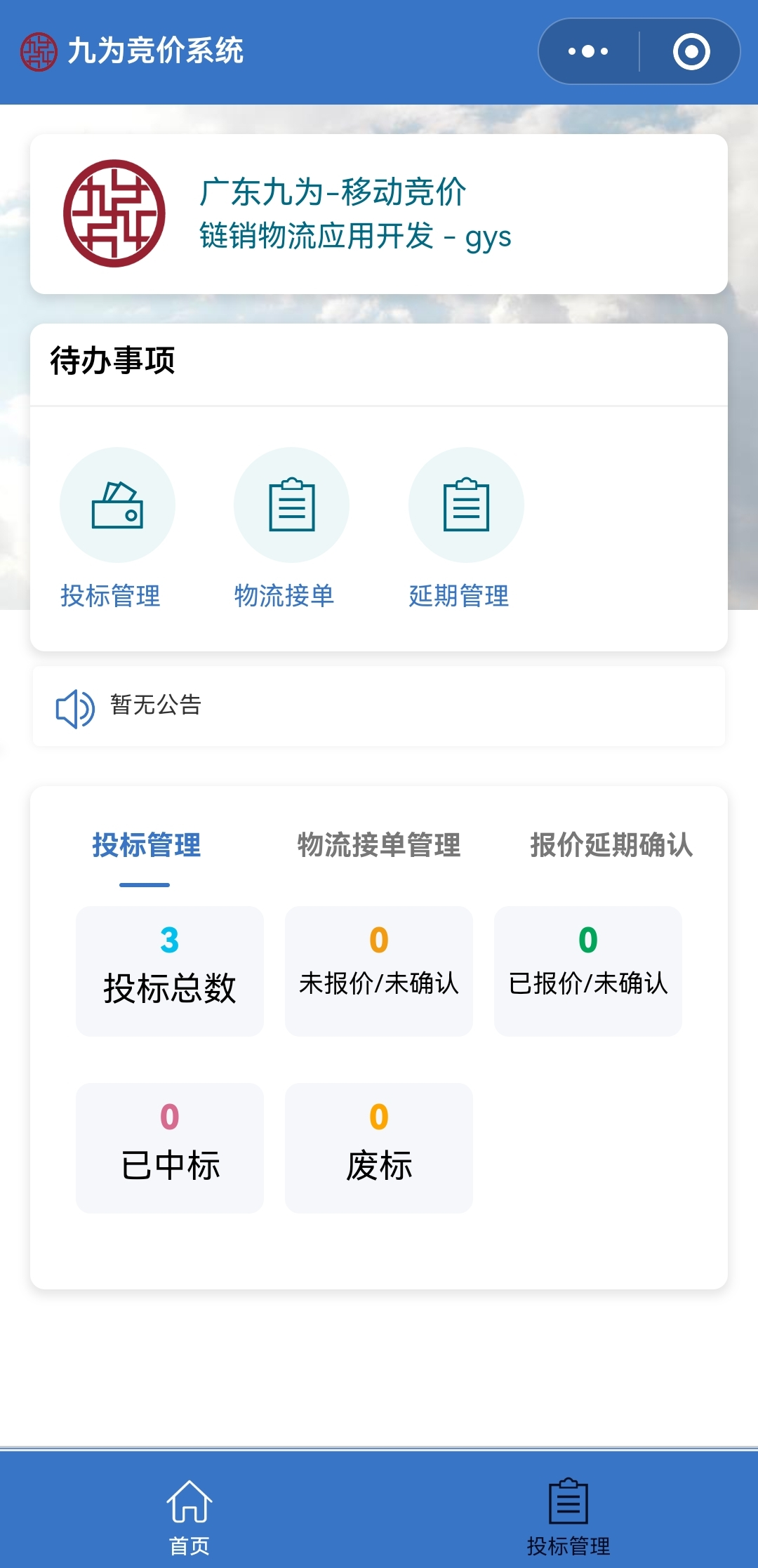View the 未报价/未确认 card

379,971
